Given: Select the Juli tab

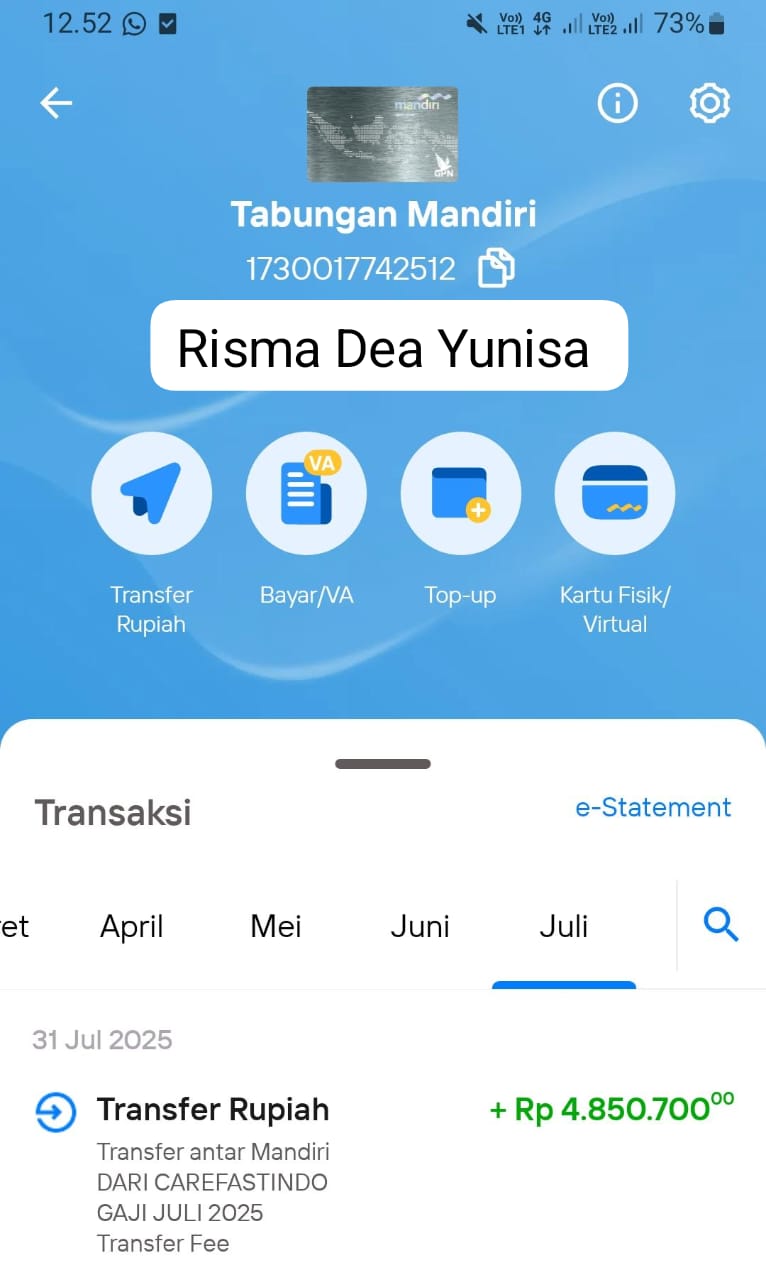Looking at the screenshot, I should [x=564, y=927].
